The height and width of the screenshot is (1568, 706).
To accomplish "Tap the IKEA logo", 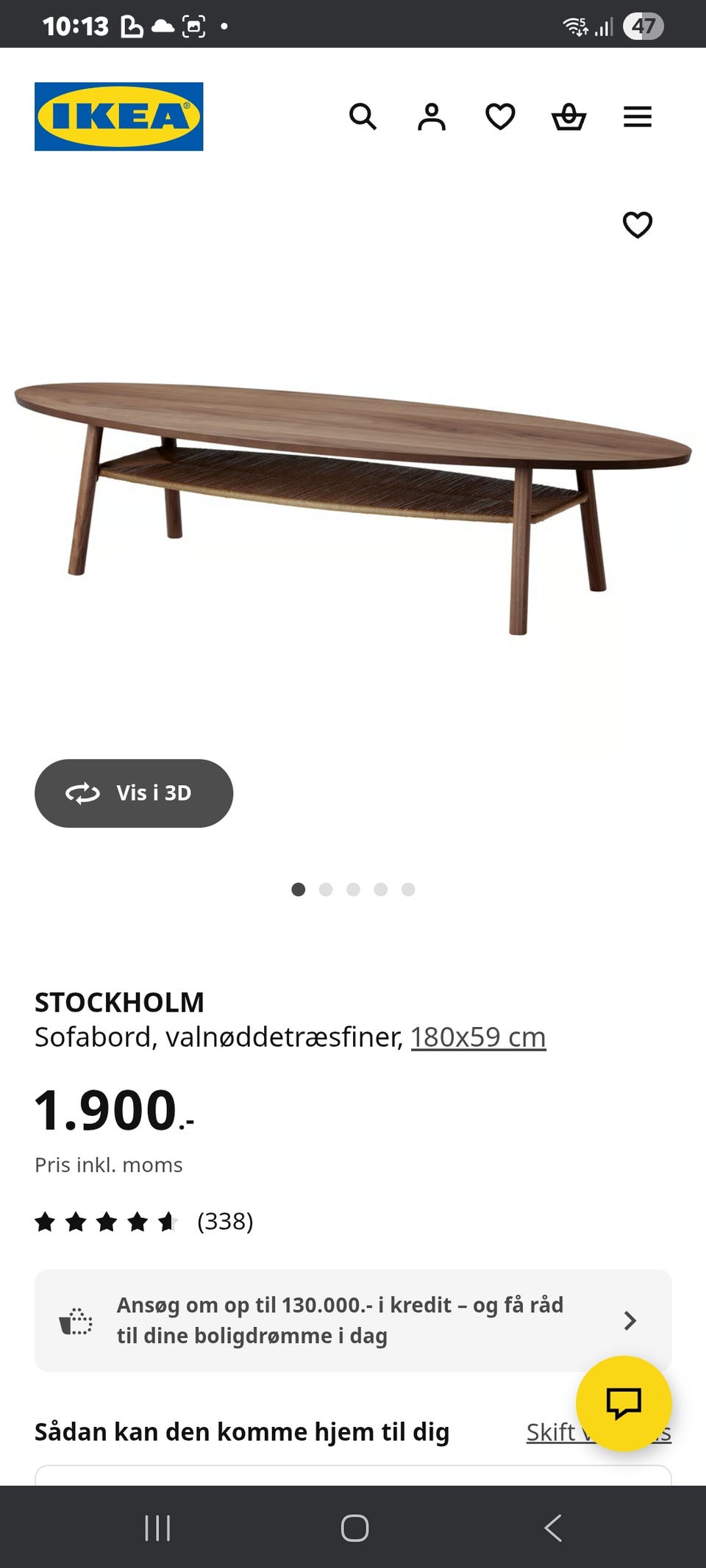I will tap(118, 116).
